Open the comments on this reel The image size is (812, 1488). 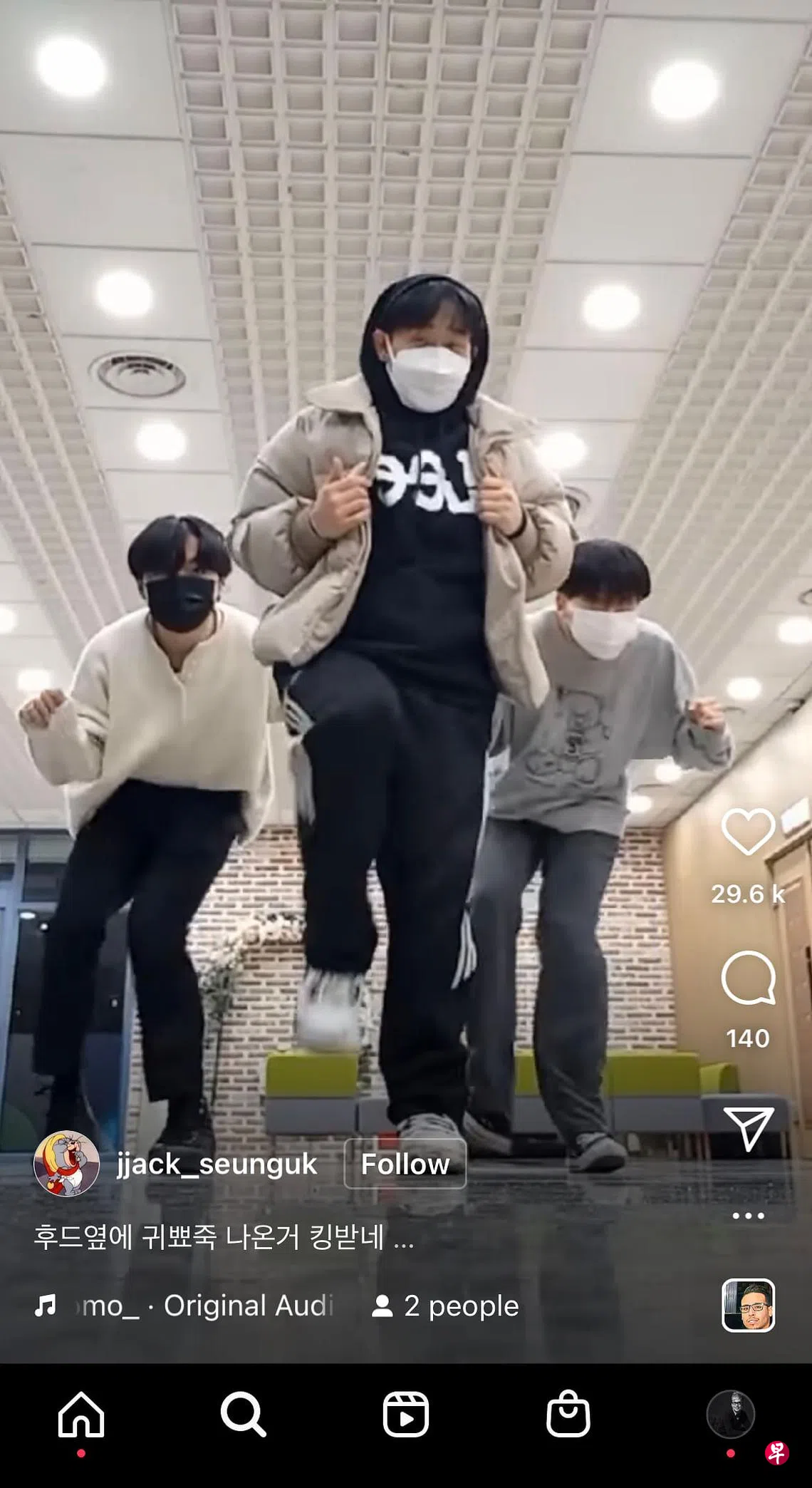coord(748,978)
